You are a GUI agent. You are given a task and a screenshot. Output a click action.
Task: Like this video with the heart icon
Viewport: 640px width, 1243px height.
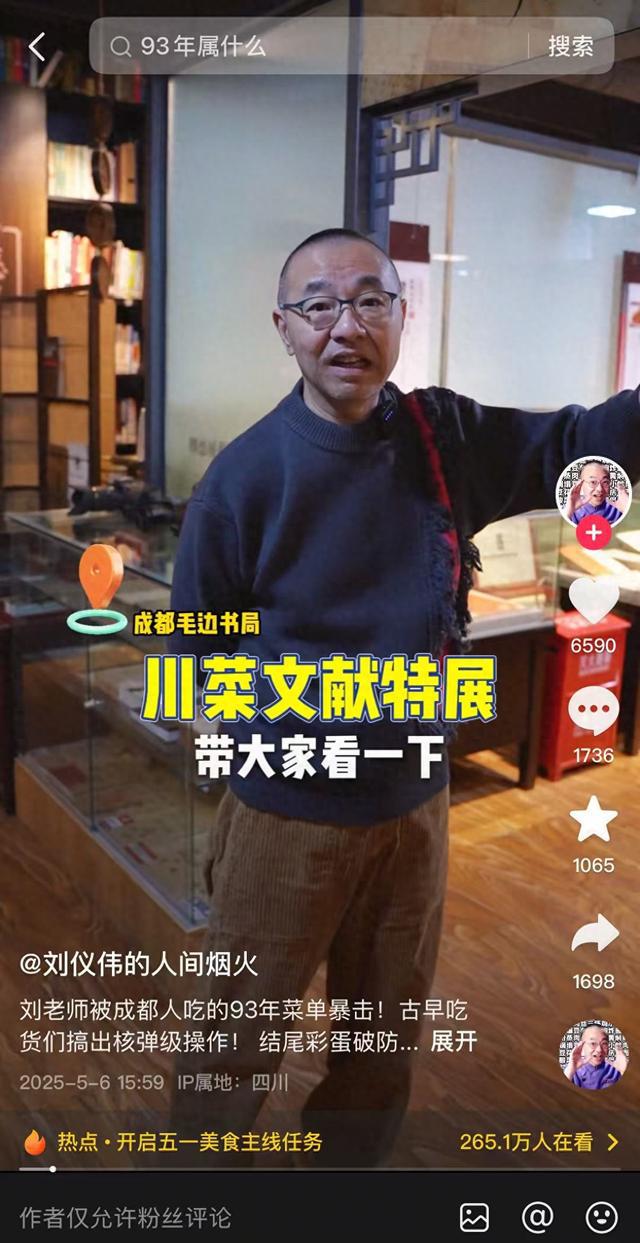593,601
